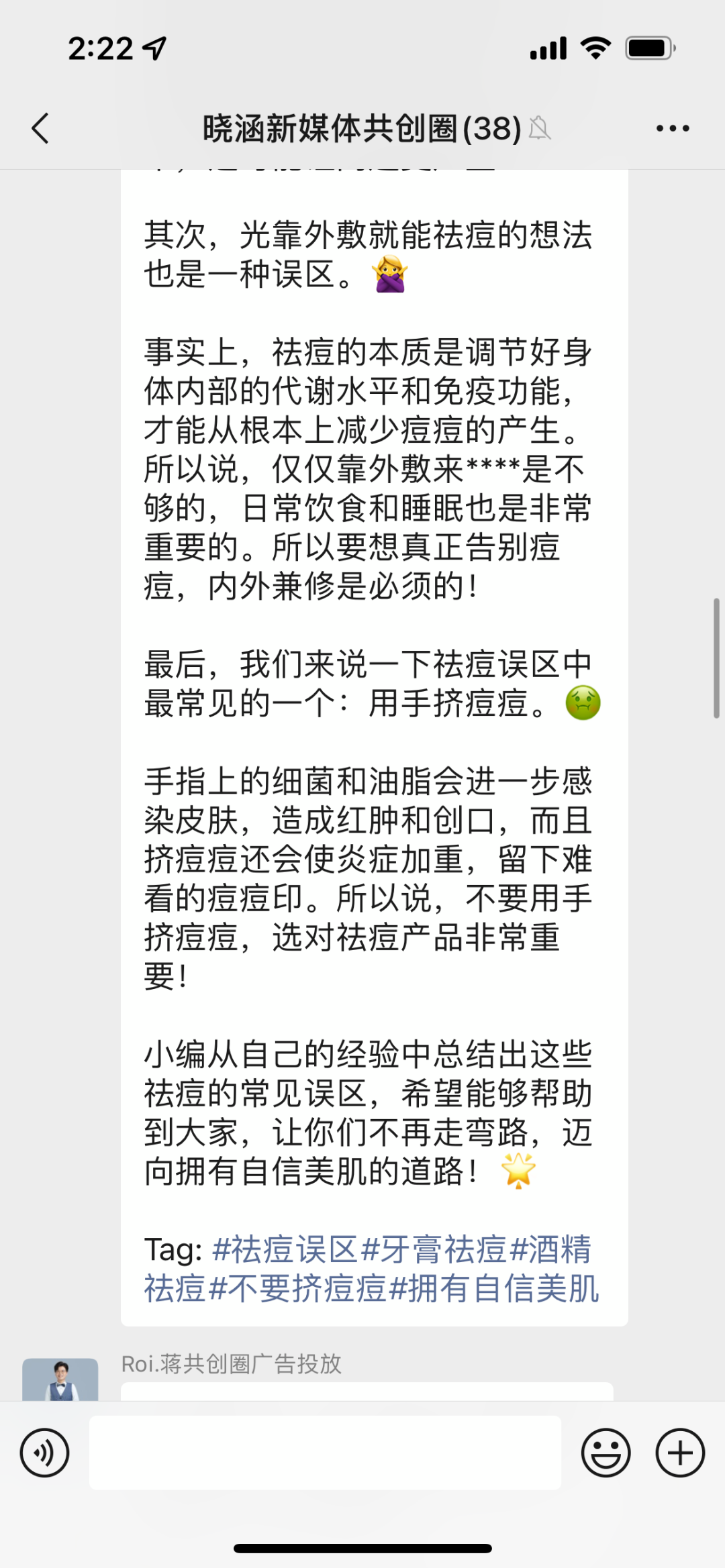Open the #祛痘误区 hashtag link

(285, 1249)
